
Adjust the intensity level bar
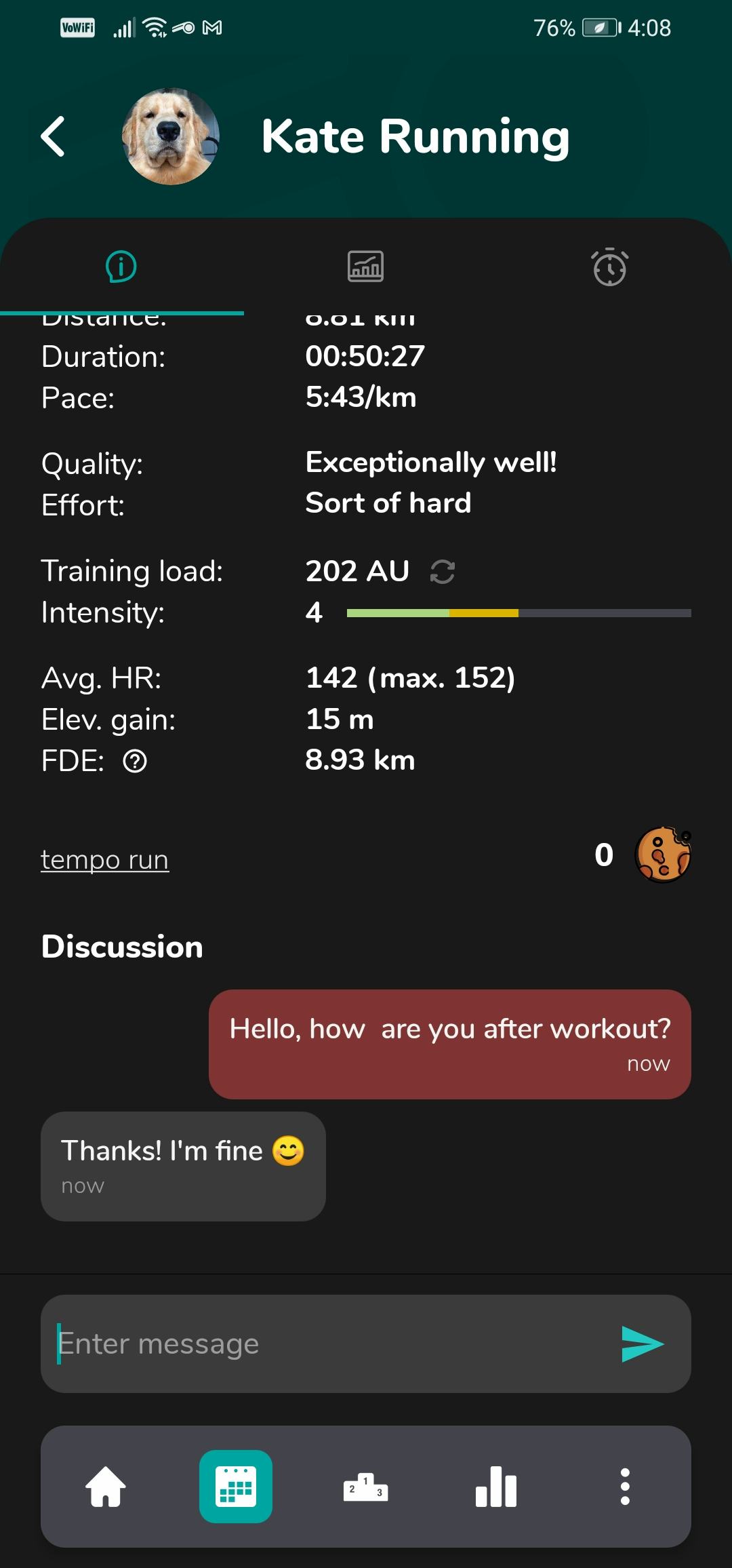click(518, 612)
